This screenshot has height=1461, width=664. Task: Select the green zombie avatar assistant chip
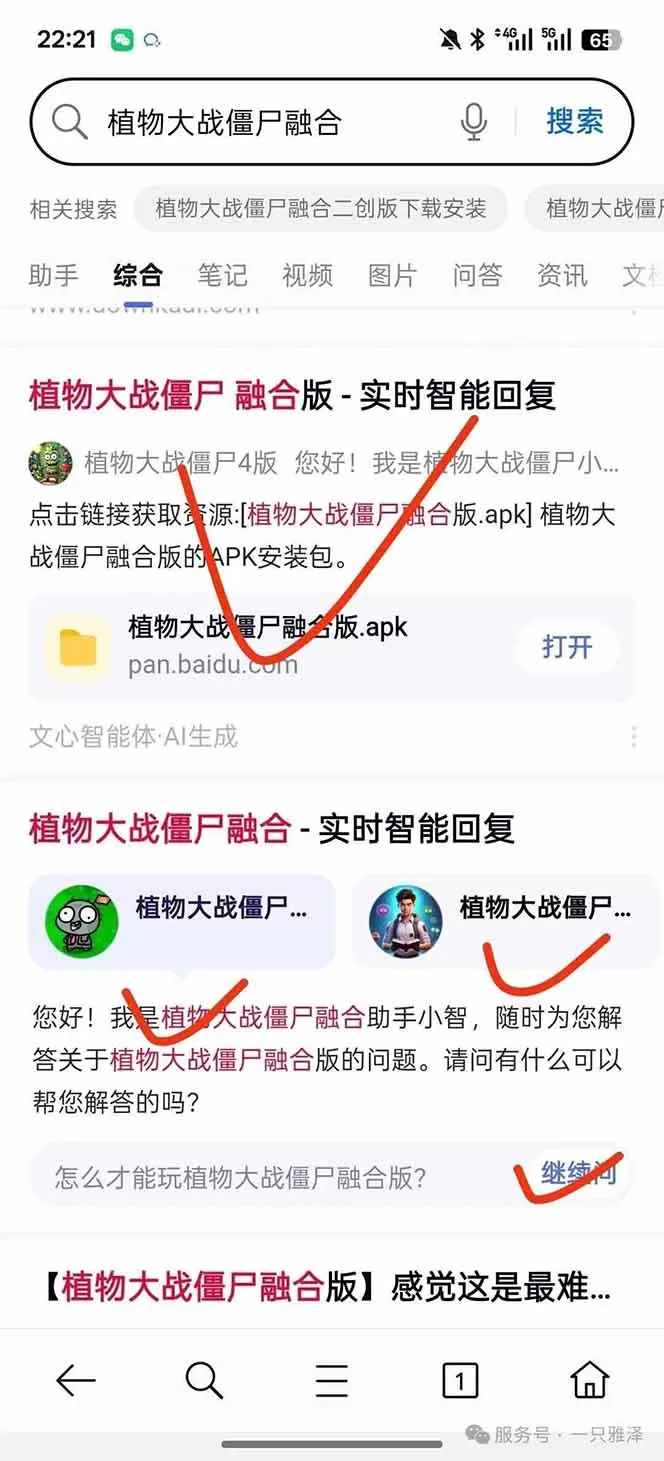pyautogui.click(x=181, y=921)
